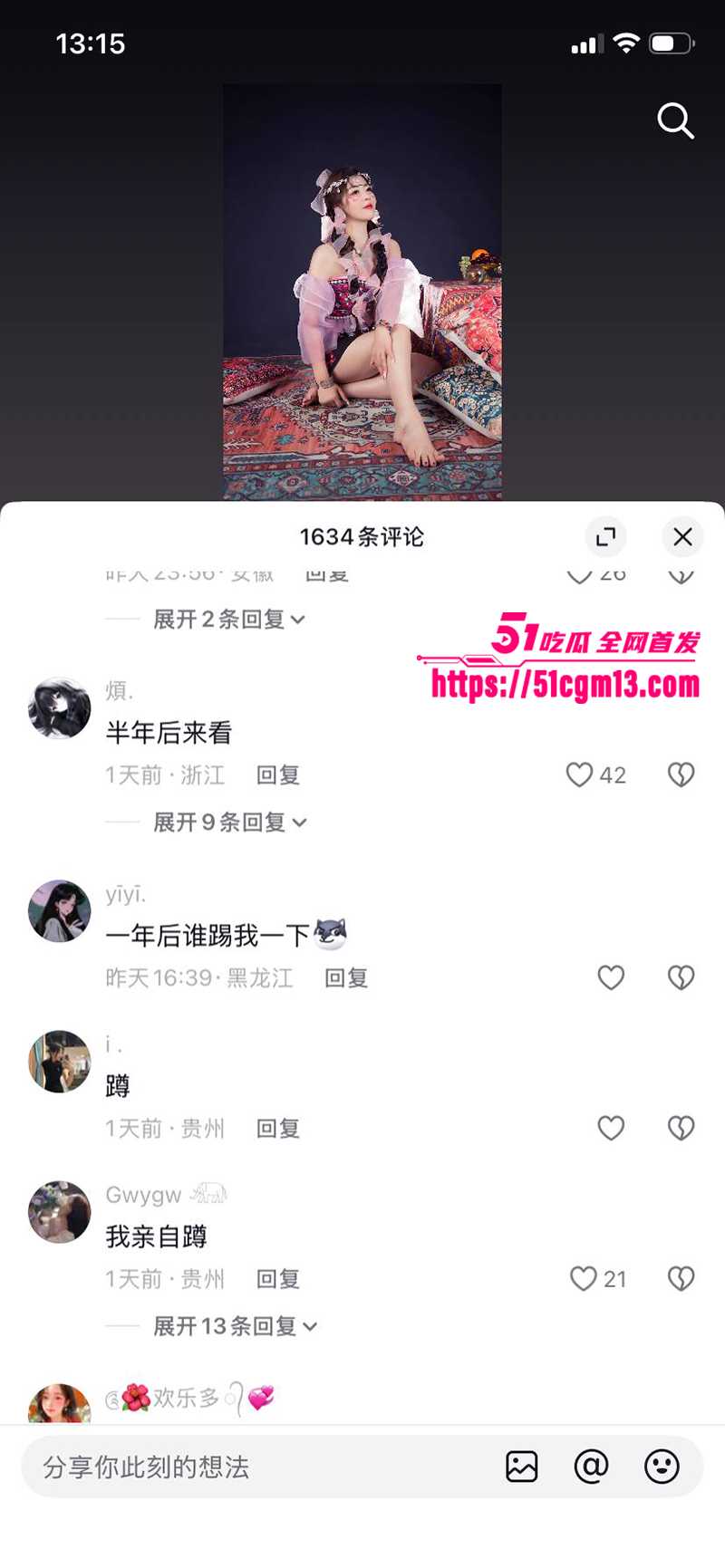Expand 2 replies under top comment
Image resolution: width=725 pixels, height=1568 pixels.
point(227,620)
